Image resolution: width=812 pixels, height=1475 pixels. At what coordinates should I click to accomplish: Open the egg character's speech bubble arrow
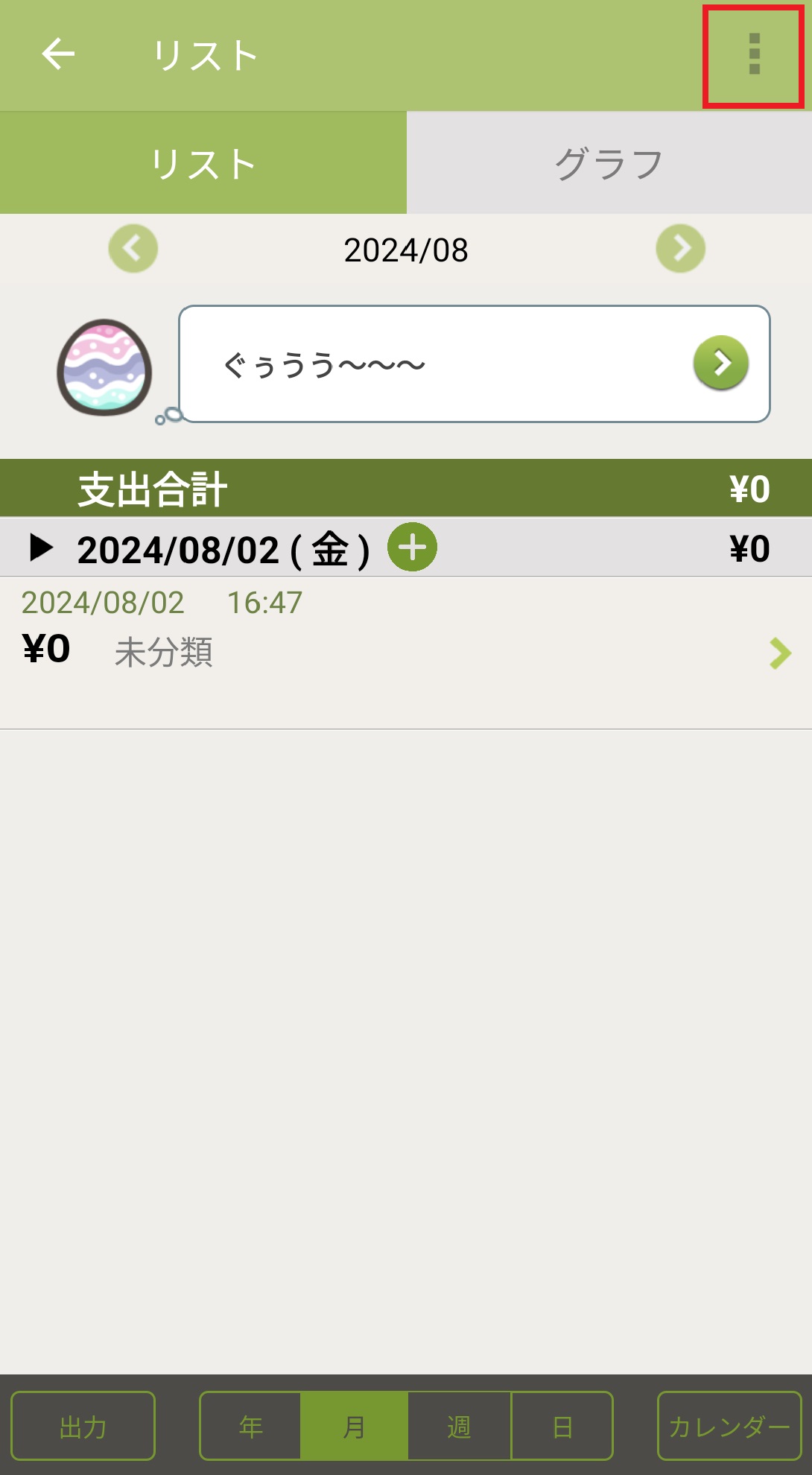coord(720,364)
